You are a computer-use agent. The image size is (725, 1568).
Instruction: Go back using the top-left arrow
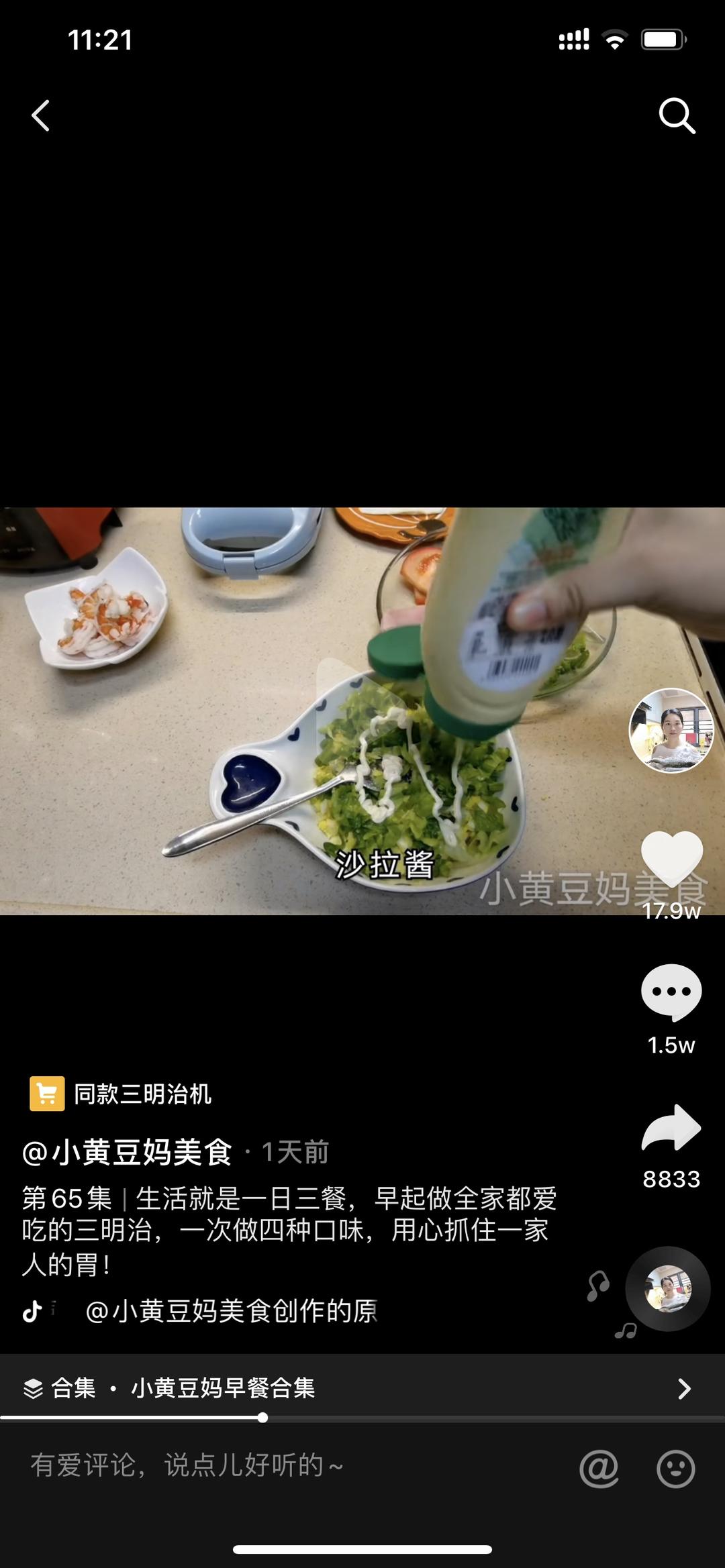click(41, 115)
